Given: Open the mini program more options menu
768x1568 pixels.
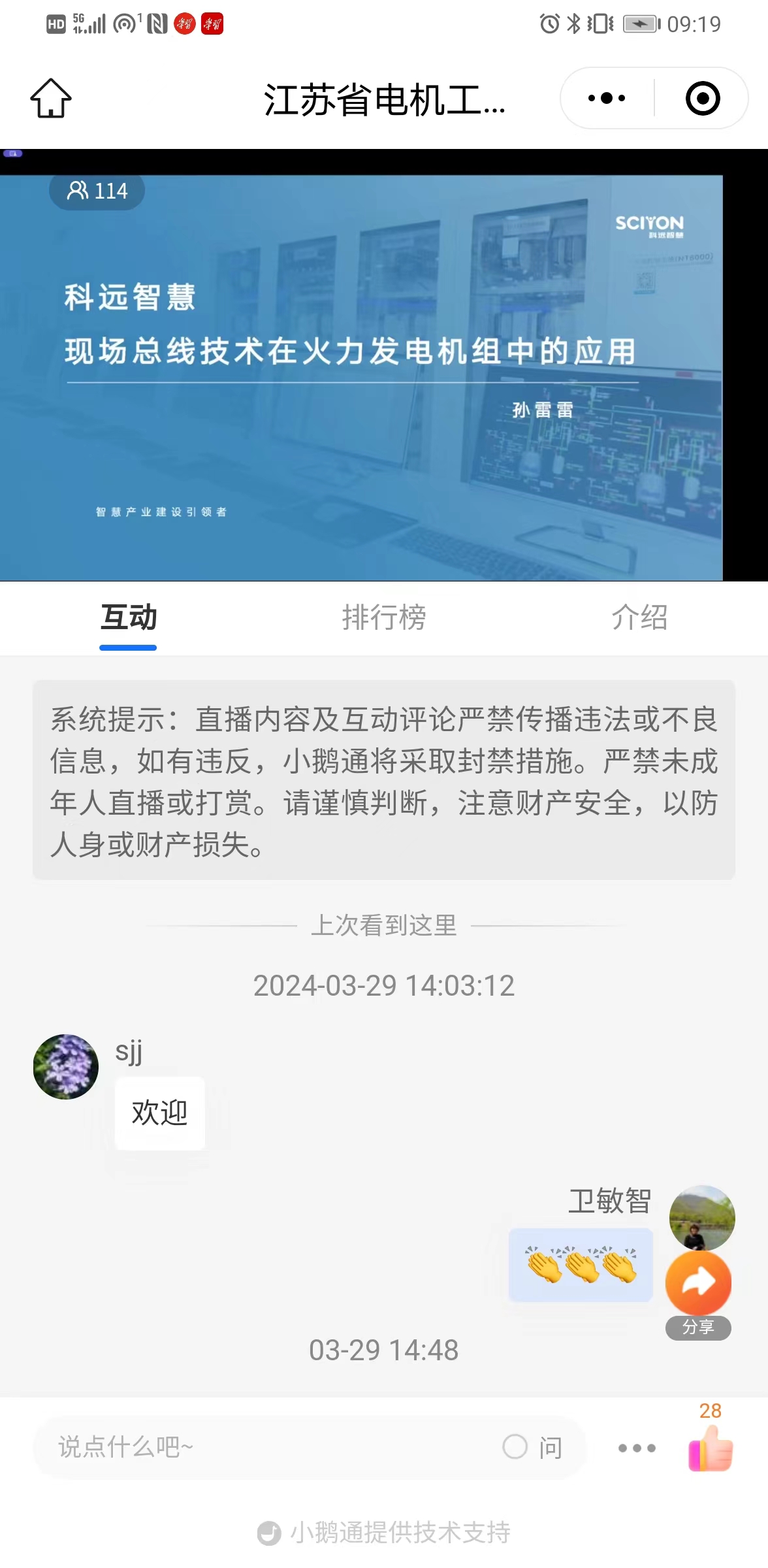Looking at the screenshot, I should click(x=607, y=99).
